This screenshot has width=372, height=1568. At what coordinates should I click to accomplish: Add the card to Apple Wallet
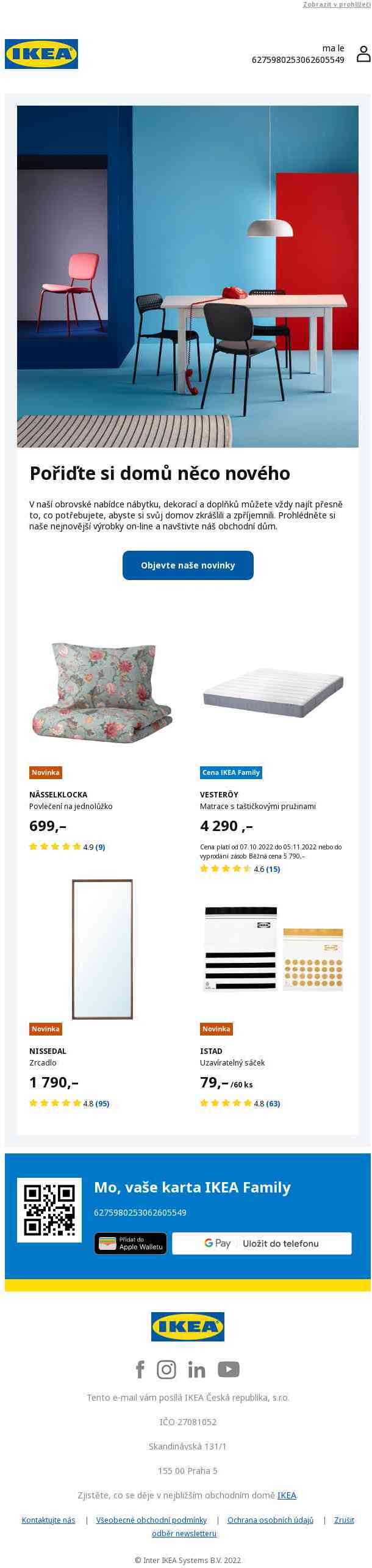pos(131,1243)
